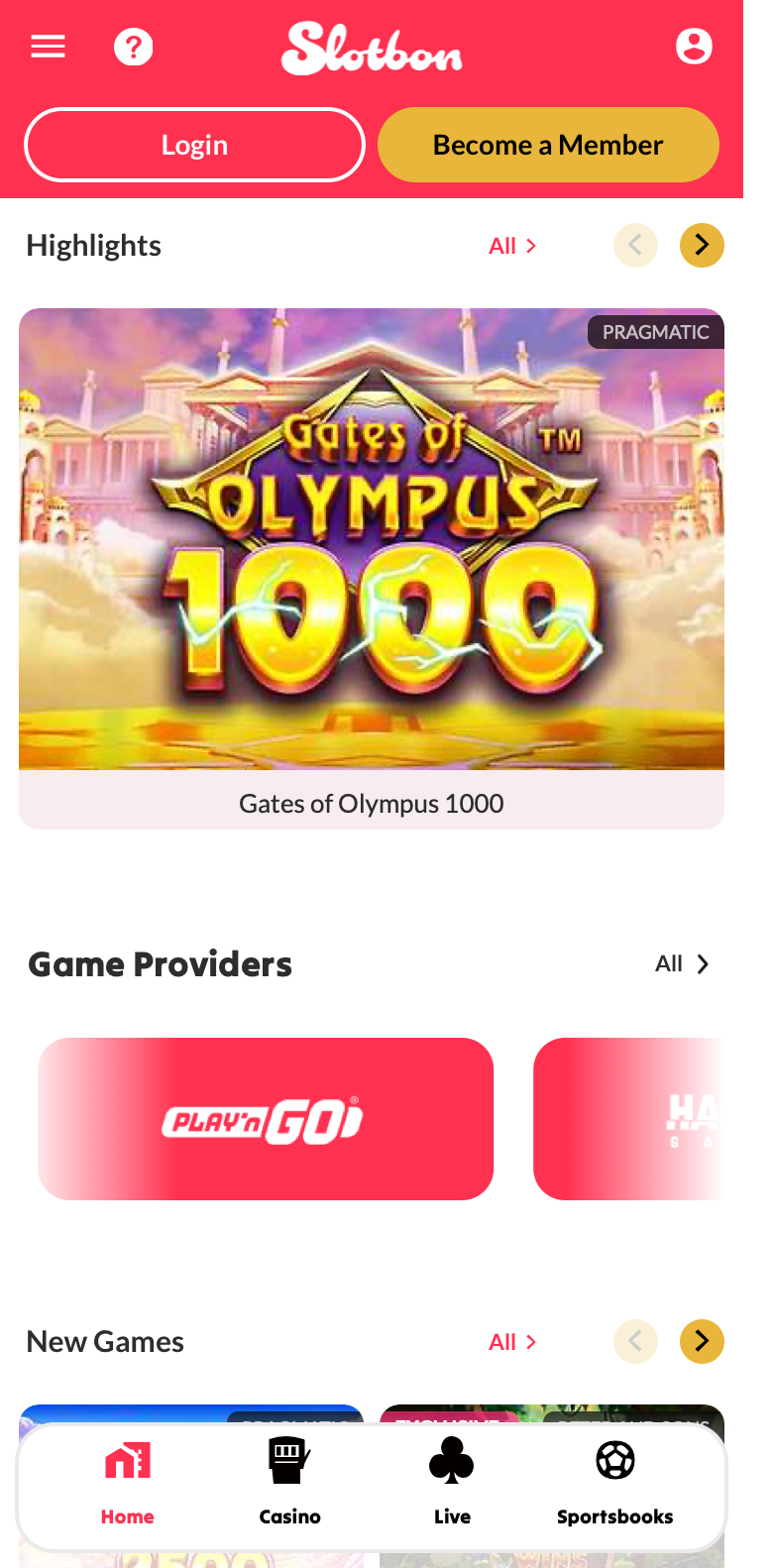Open the Play'n GO provider card

266,1119
